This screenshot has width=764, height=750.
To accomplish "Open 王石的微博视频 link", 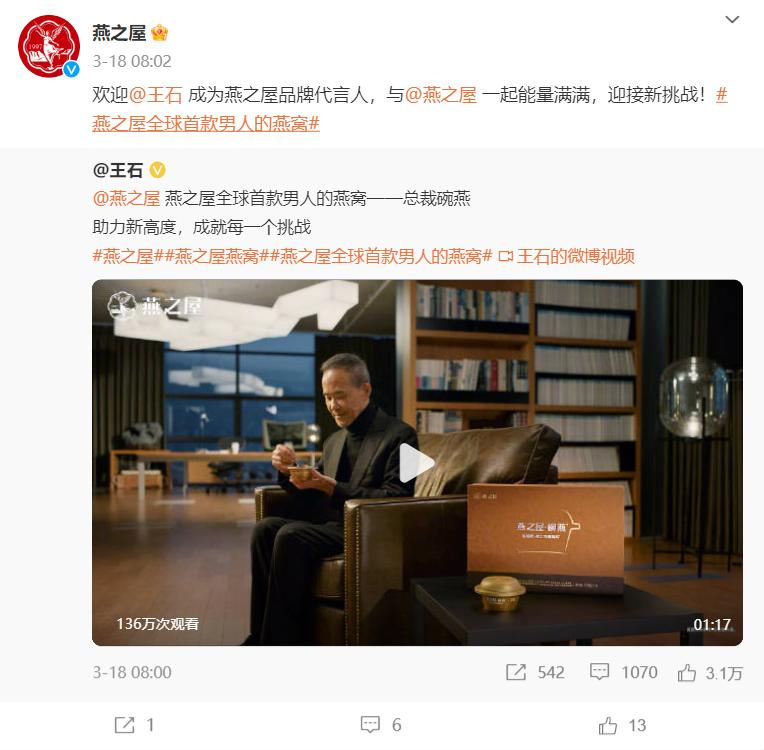I will click(x=566, y=256).
